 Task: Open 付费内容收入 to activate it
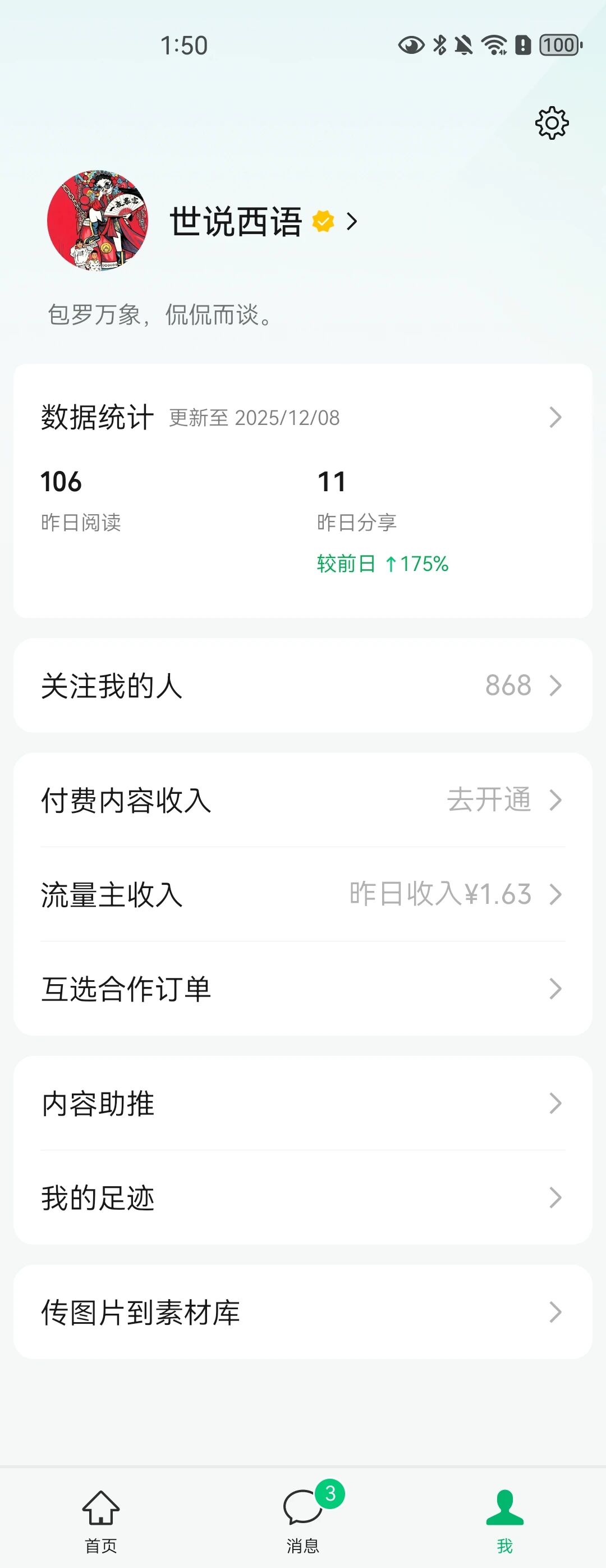click(x=303, y=800)
